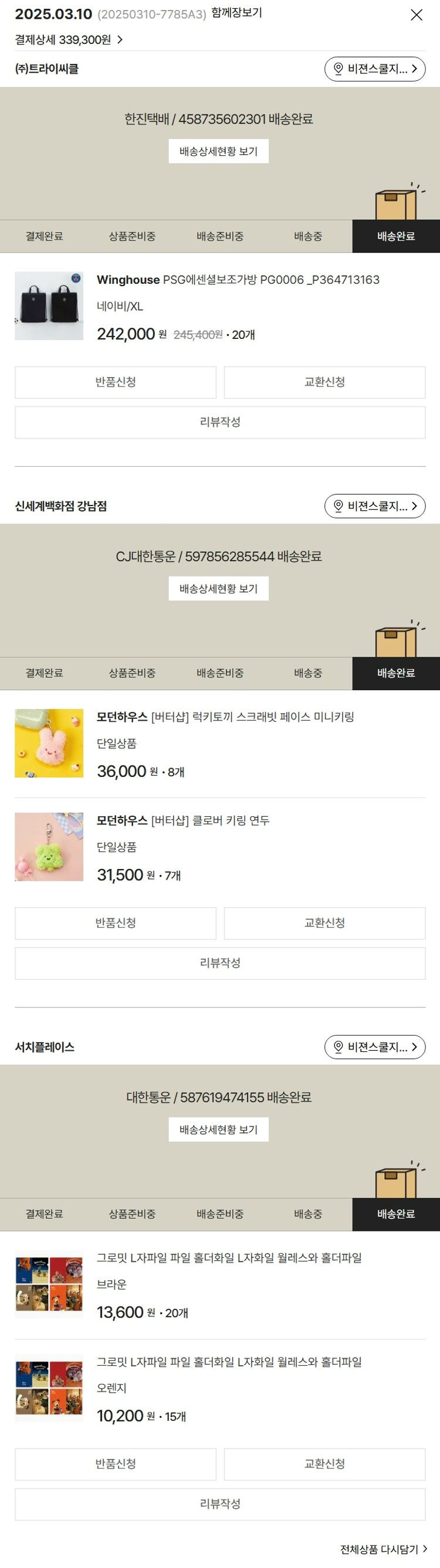Open 클로버 키링 연두 product
440x1568 pixels.
(182, 820)
